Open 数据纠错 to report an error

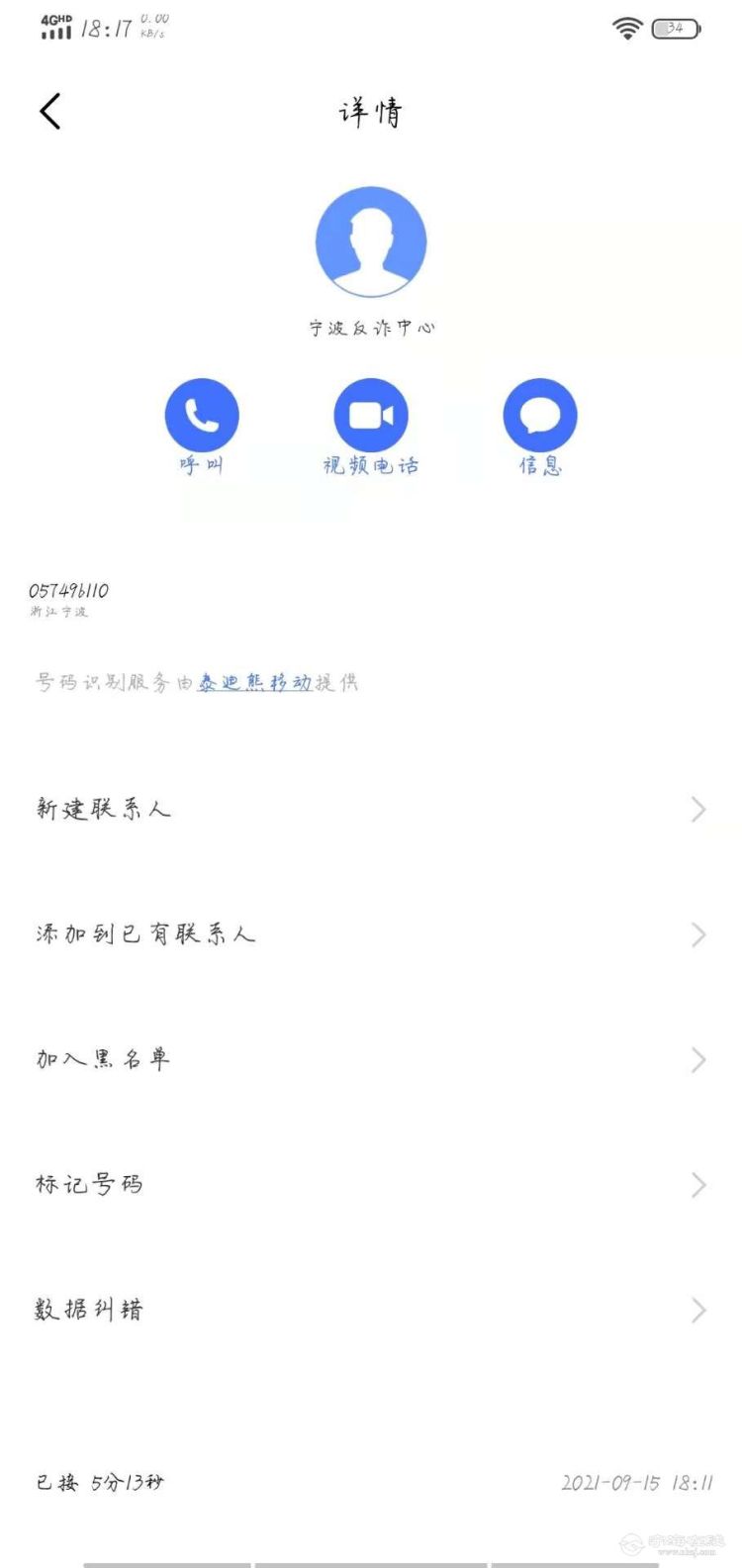(x=371, y=1311)
